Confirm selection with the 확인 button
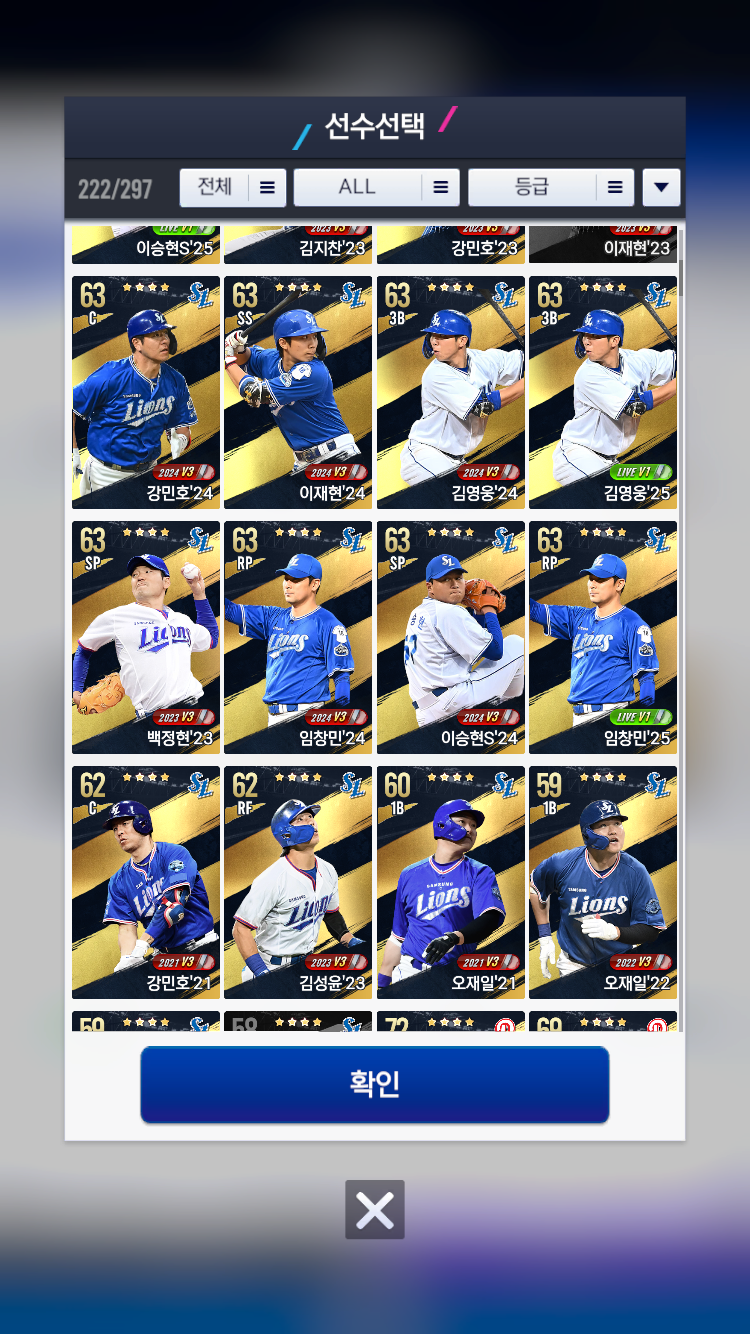 click(x=374, y=1084)
